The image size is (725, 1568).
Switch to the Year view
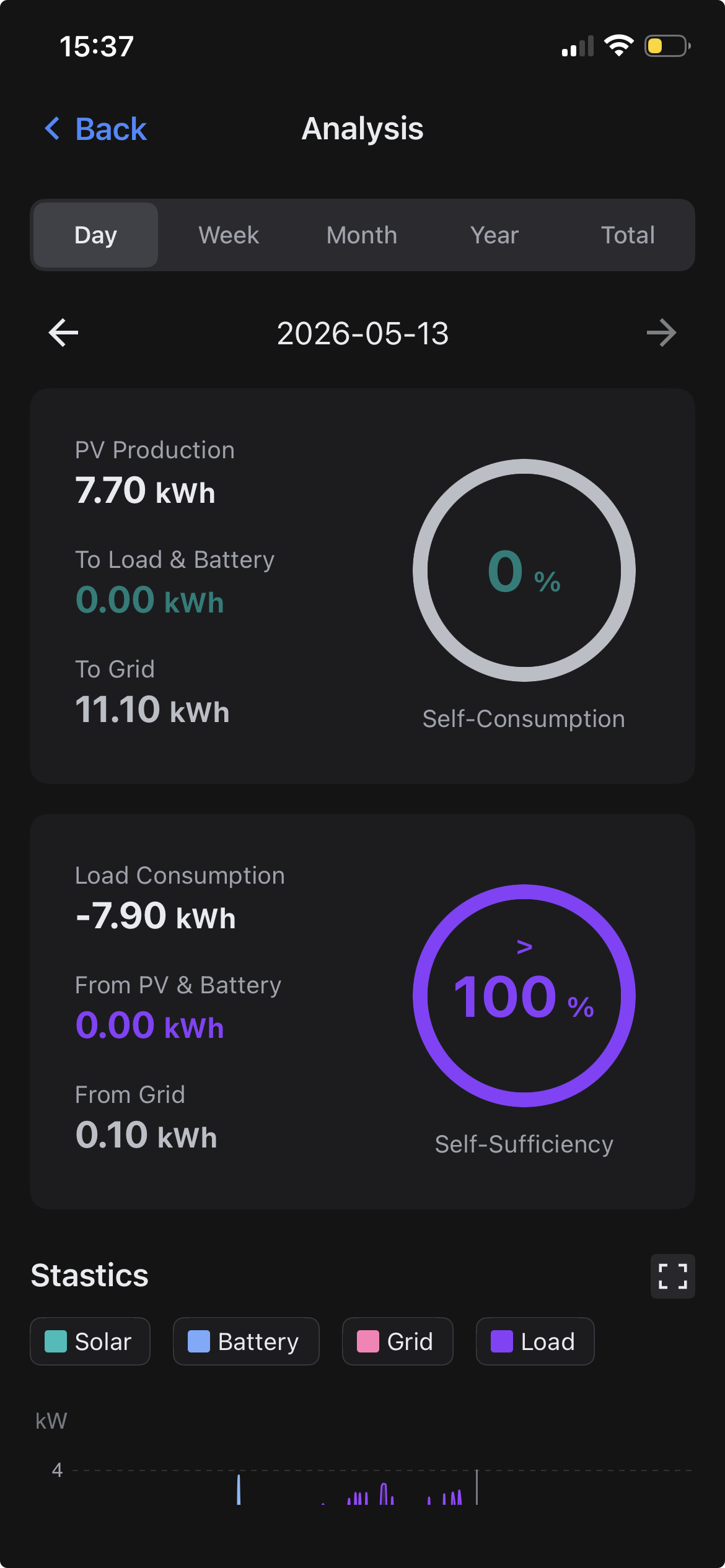coord(494,235)
